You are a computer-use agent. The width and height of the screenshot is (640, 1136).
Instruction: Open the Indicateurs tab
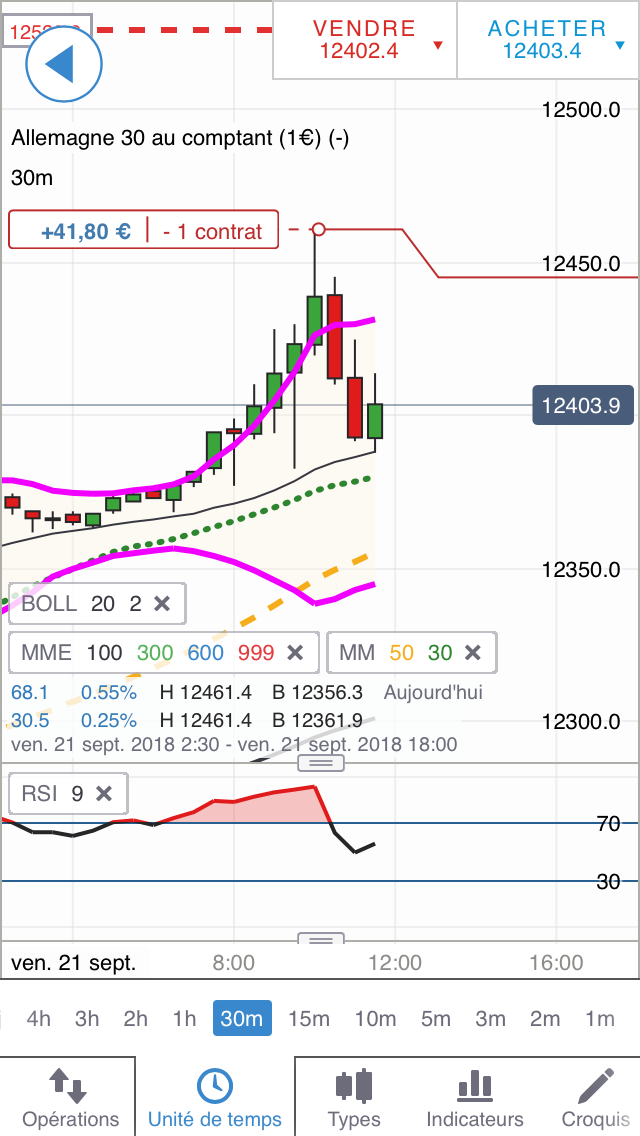pyautogui.click(x=474, y=1097)
